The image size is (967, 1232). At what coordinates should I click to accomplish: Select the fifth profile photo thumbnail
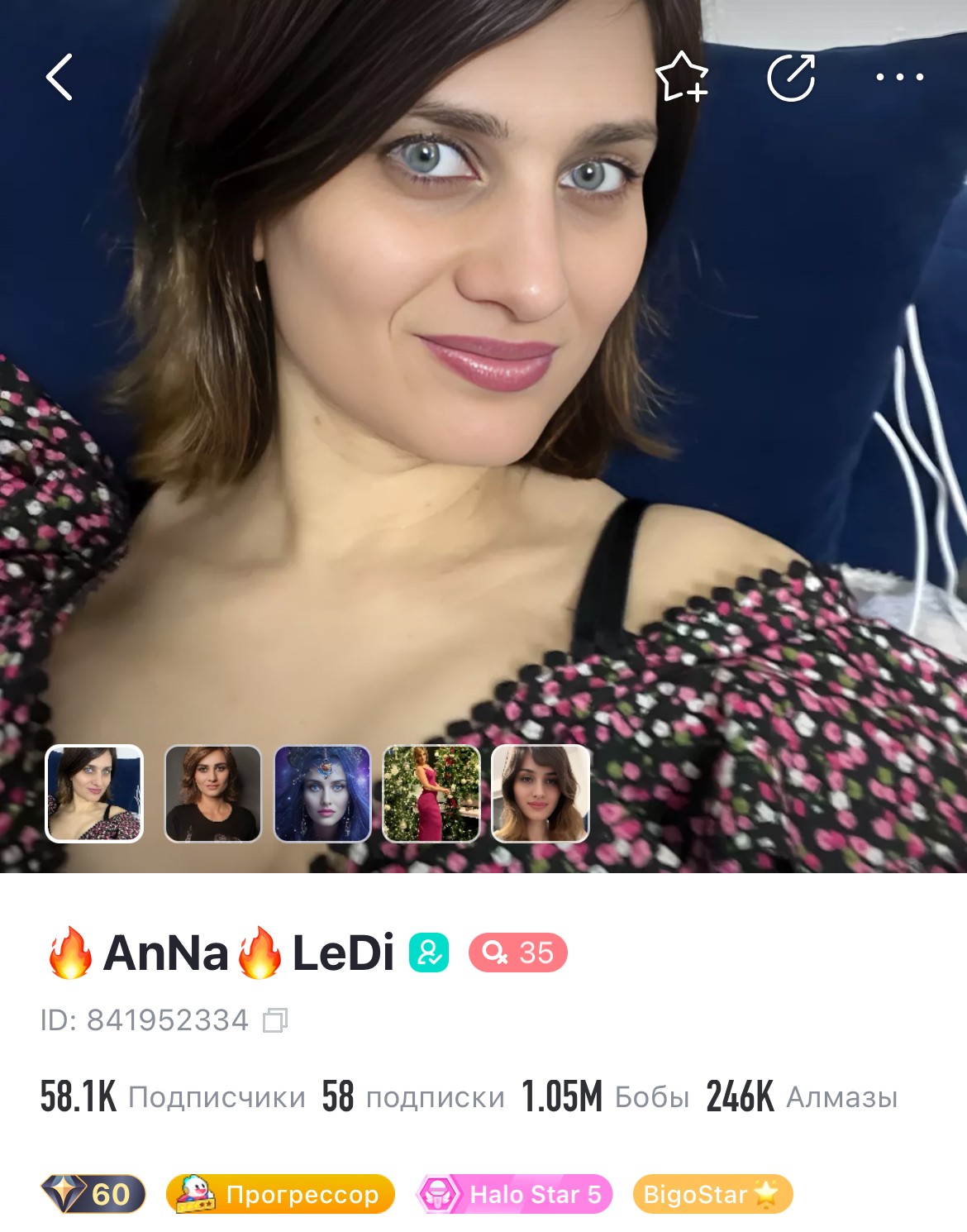pos(541,794)
